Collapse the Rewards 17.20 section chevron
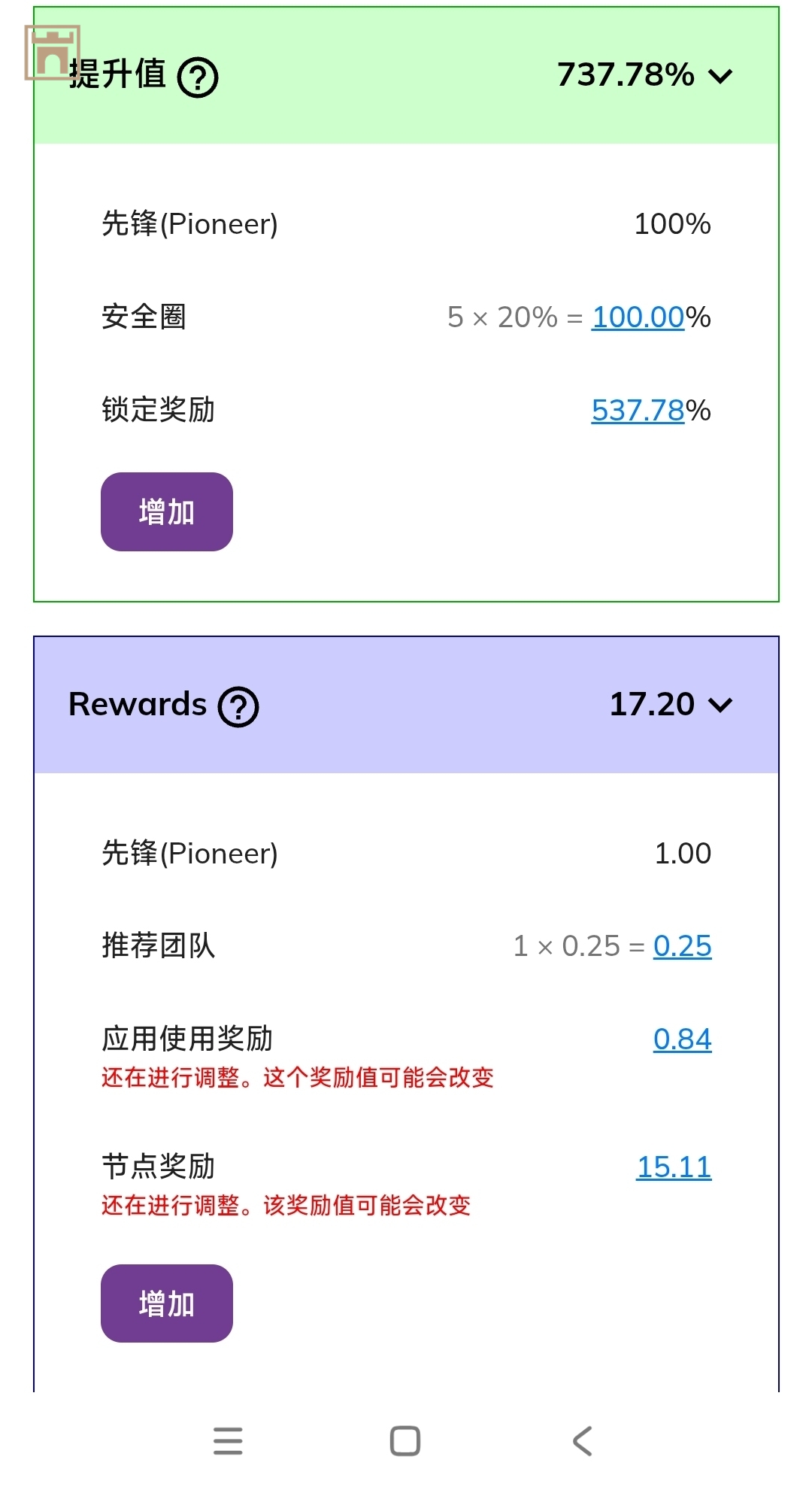The image size is (812, 1490). 720,706
